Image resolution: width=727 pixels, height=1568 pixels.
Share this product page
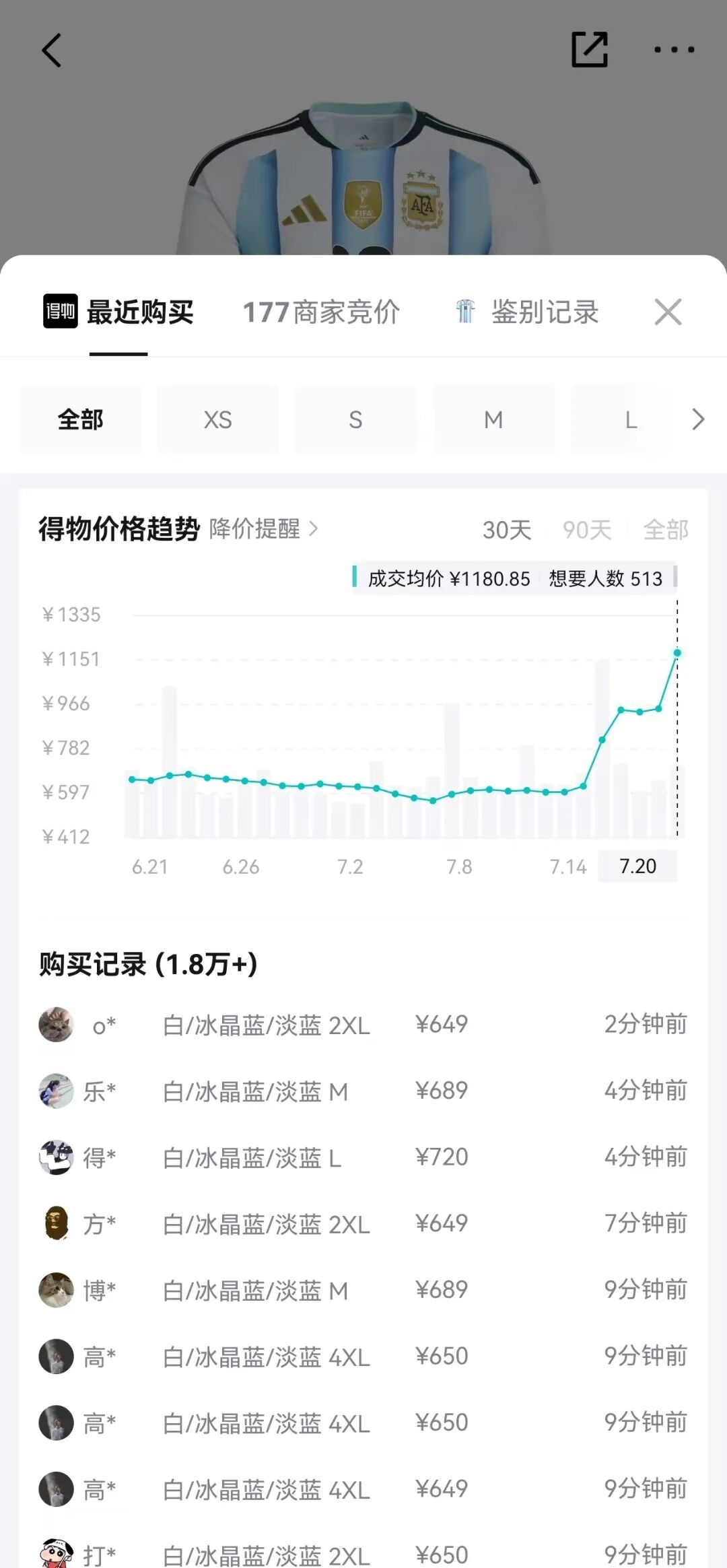pyautogui.click(x=590, y=50)
